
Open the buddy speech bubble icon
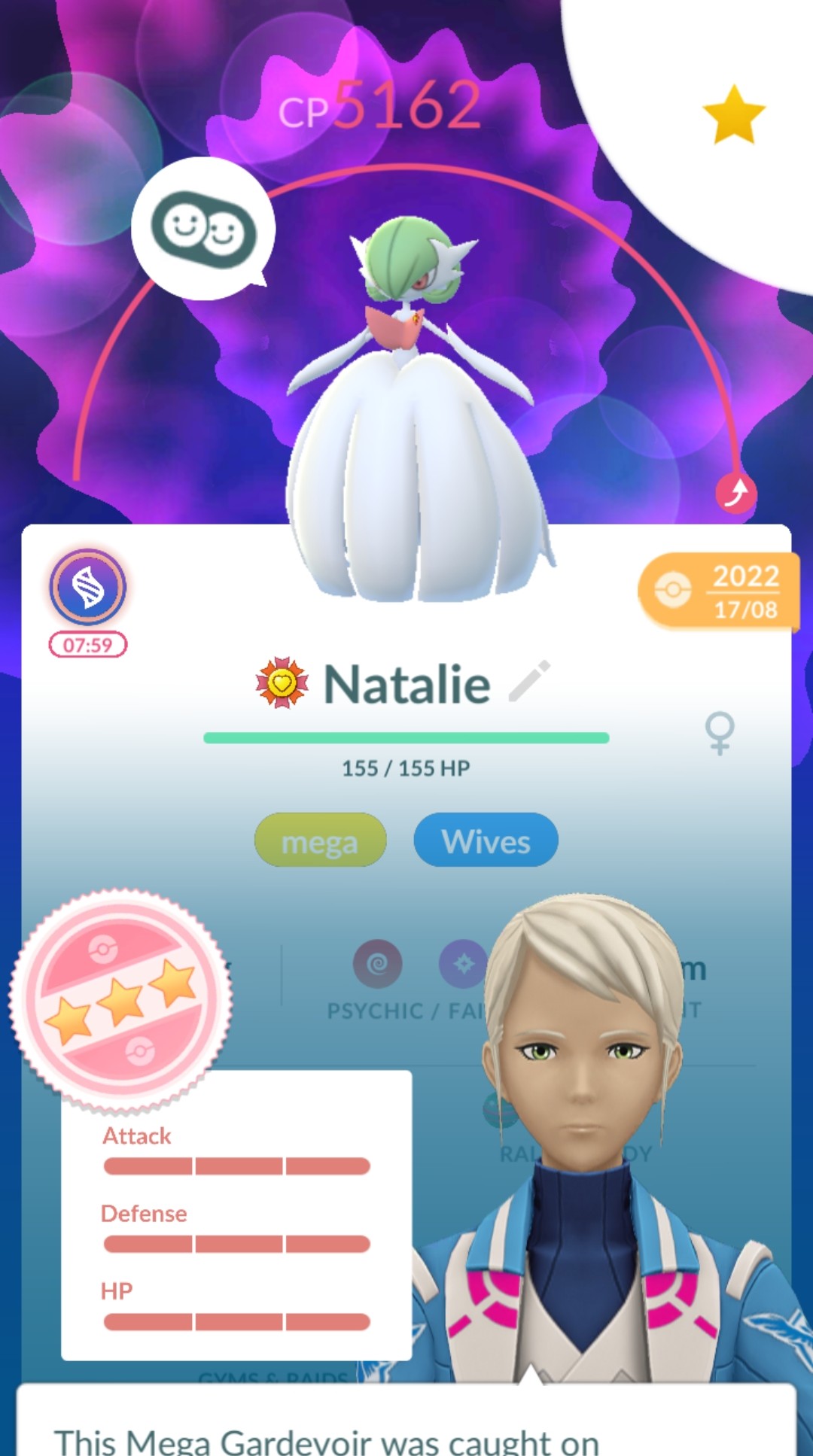point(203,229)
